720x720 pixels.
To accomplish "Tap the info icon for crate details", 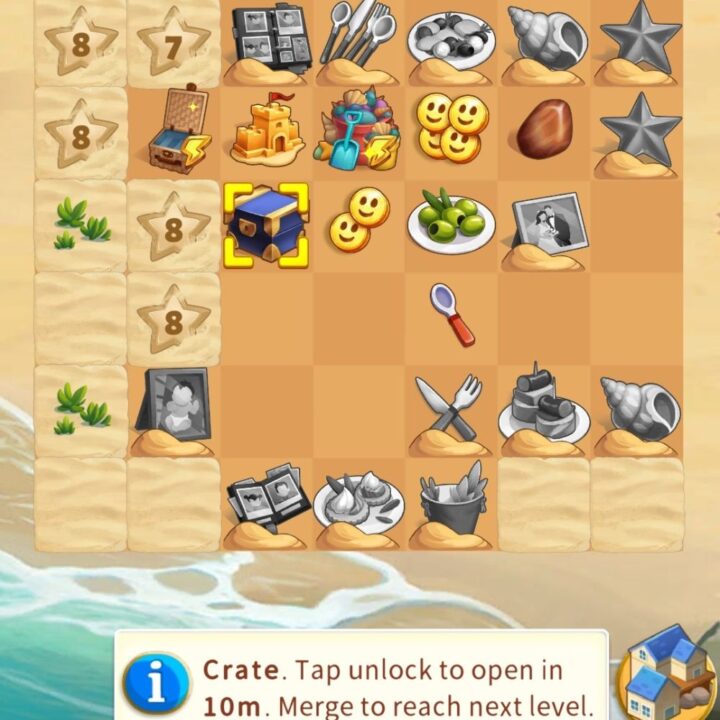I will [156, 683].
